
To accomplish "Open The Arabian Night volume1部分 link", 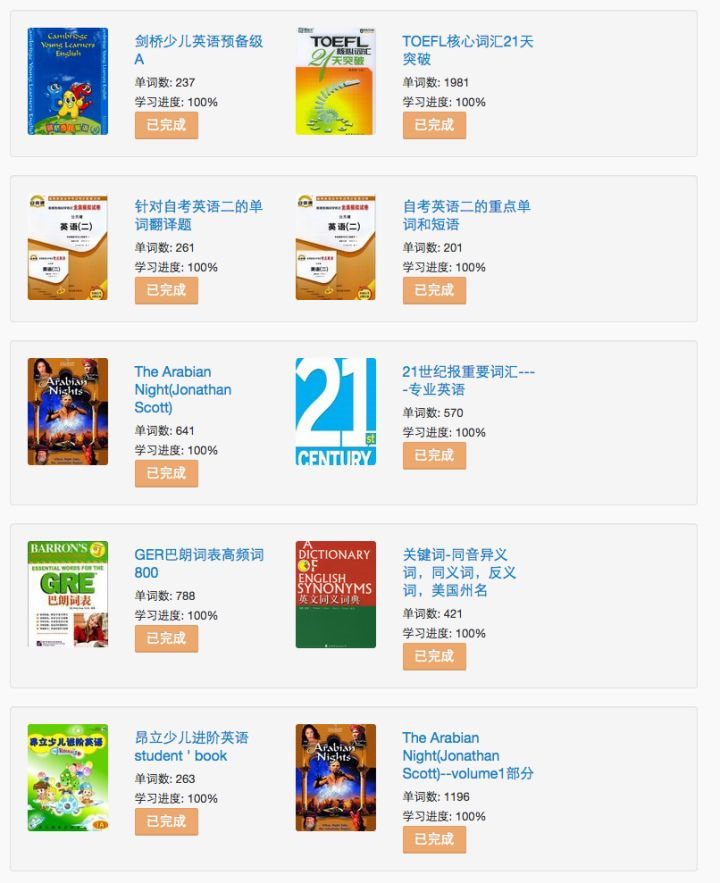I will 467,755.
